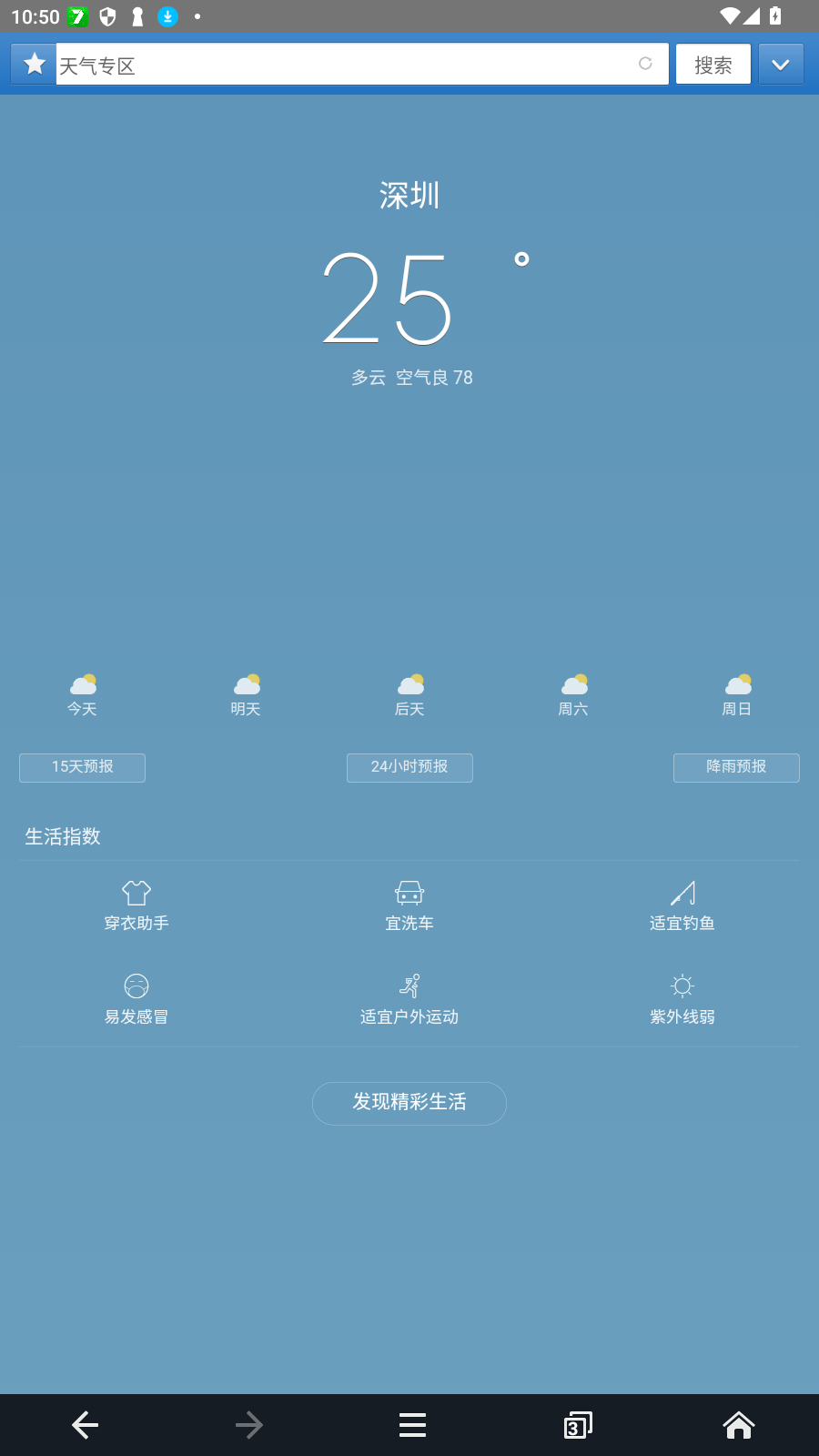Open the tab switcher showing 3 tabs
Viewport: 819px width, 1456px height.
[x=576, y=1424]
